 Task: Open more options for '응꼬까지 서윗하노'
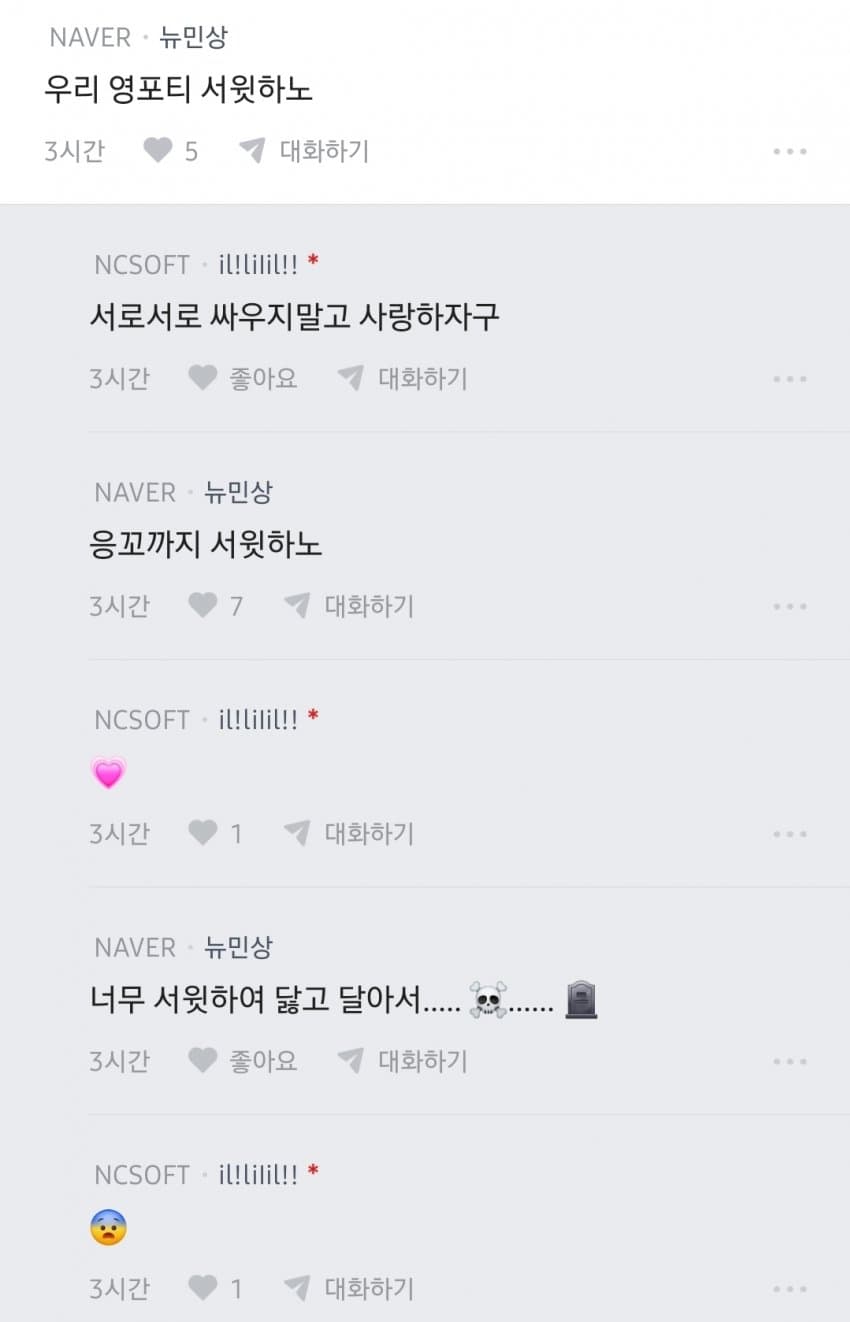(x=789, y=606)
